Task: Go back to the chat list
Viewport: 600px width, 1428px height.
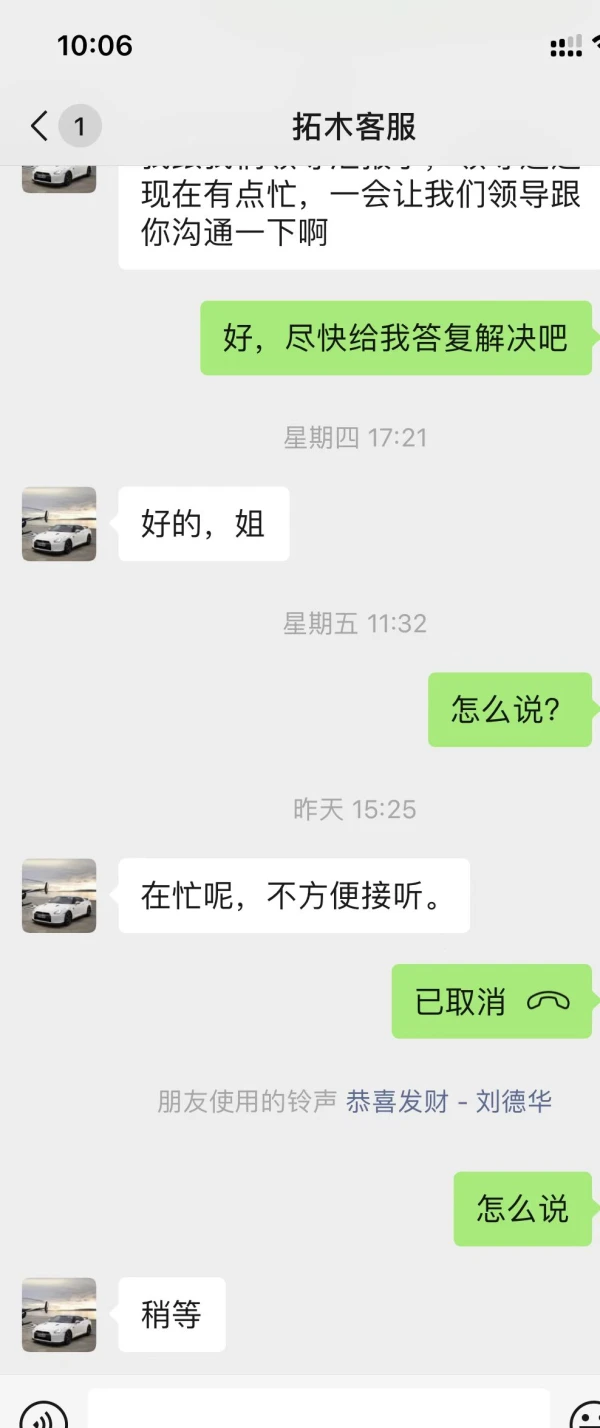Action: 40,126
